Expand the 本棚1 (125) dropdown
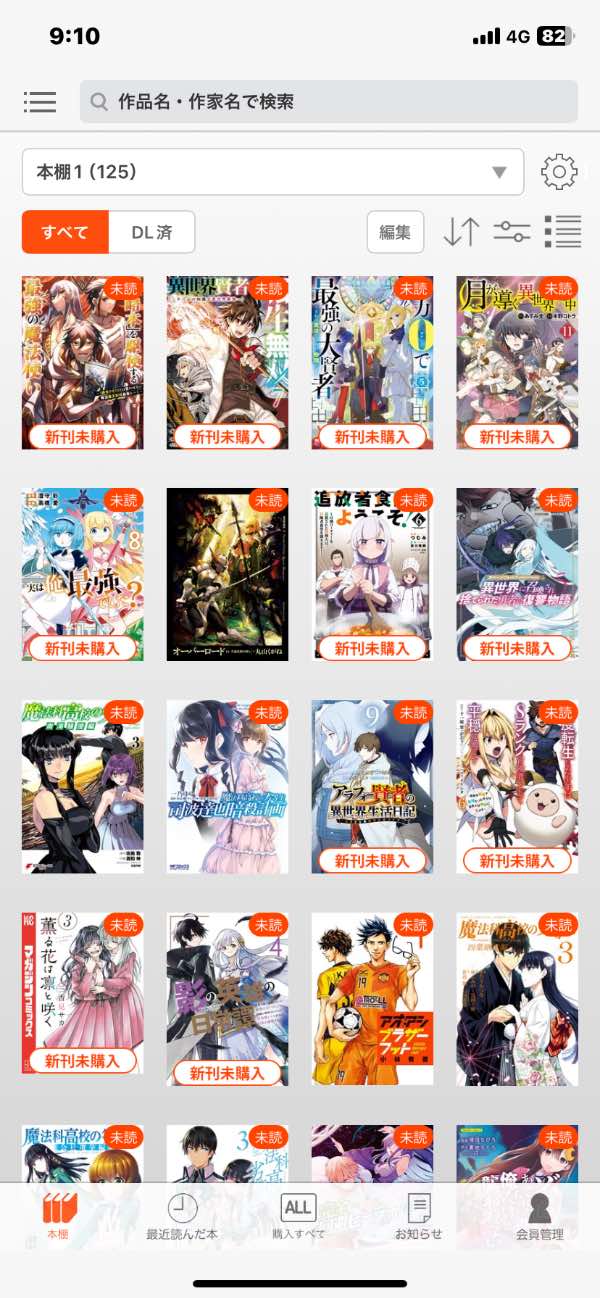The width and height of the screenshot is (600, 1298). [x=273, y=172]
